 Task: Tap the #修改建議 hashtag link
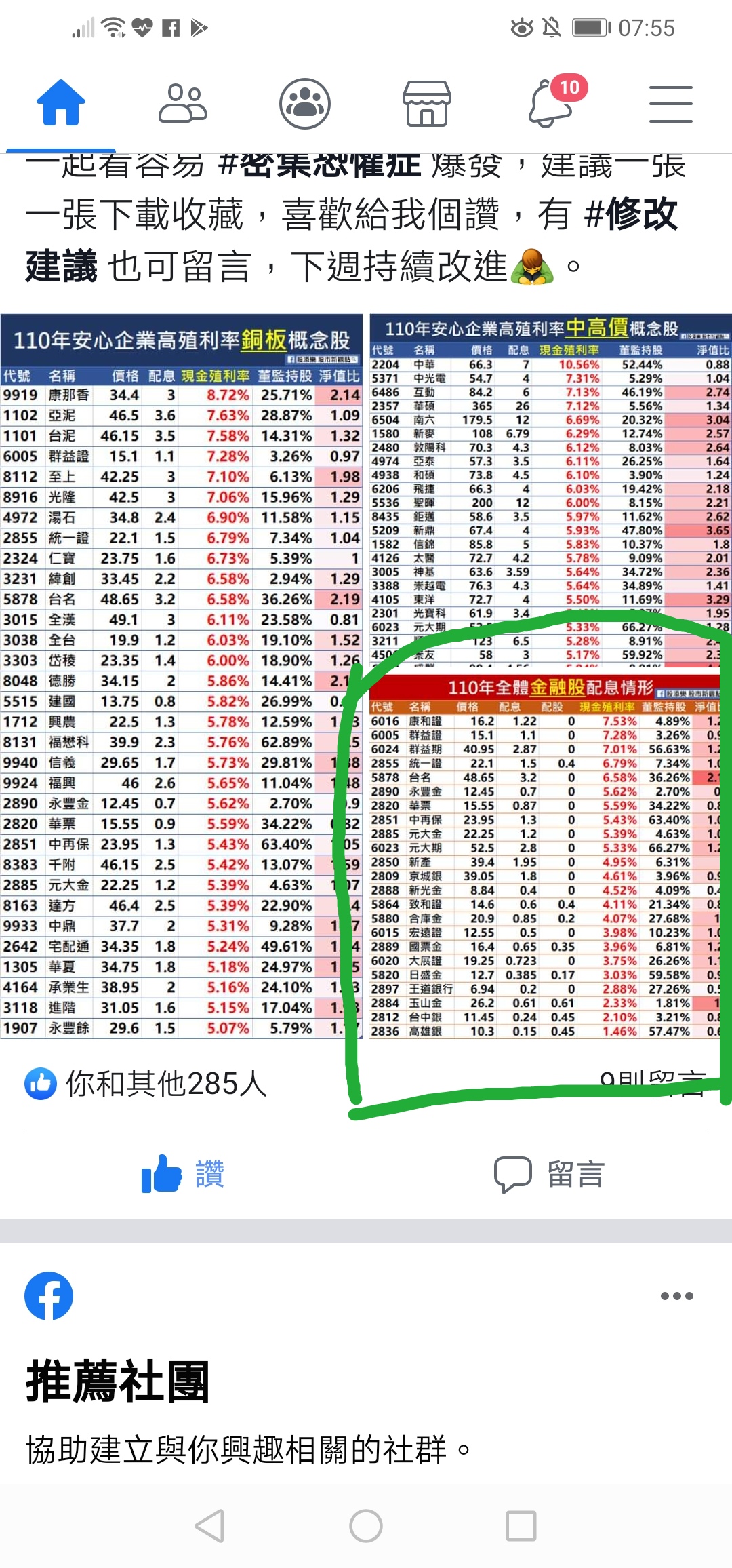tap(630, 214)
